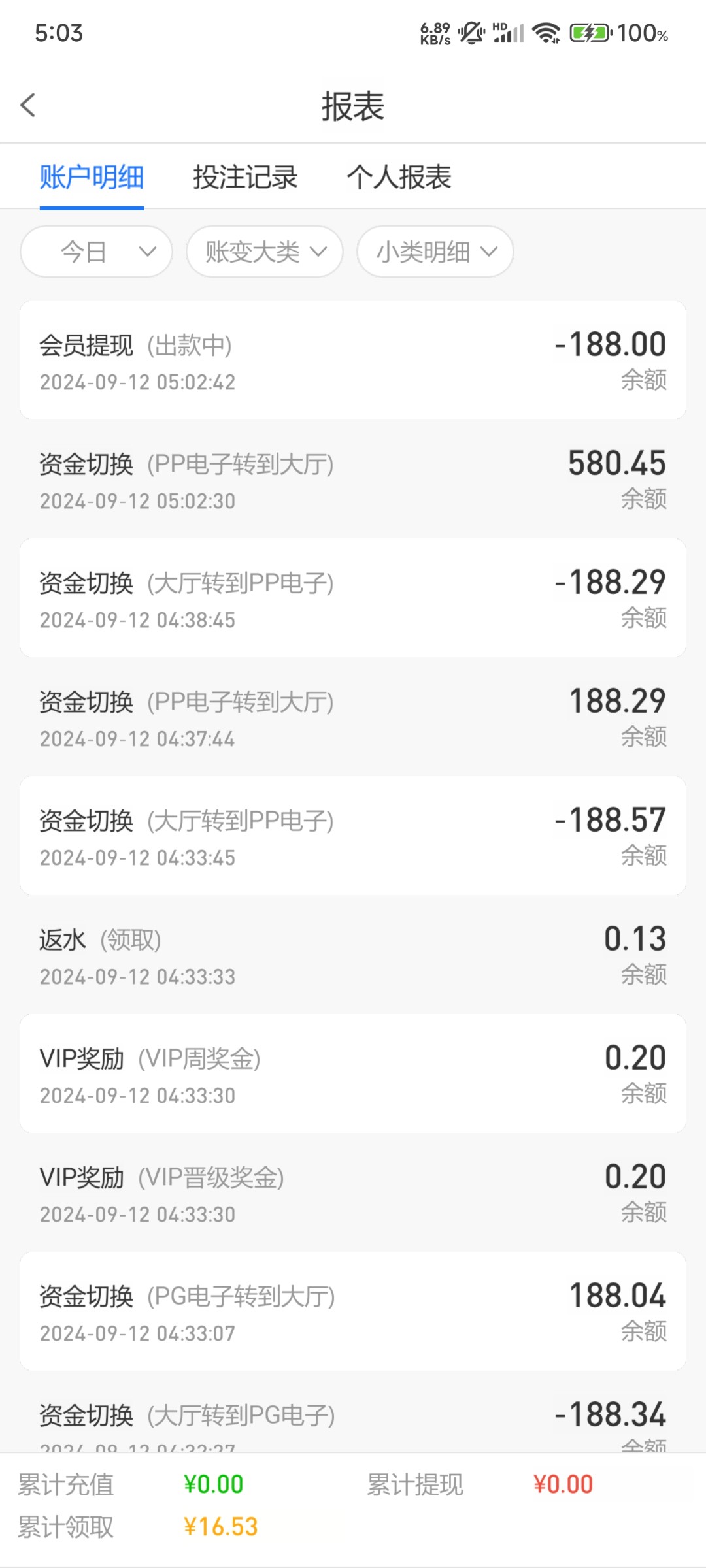This screenshot has height=1568, width=706.
Task: Open the 账变大类 category dropdown
Action: pyautogui.click(x=265, y=252)
